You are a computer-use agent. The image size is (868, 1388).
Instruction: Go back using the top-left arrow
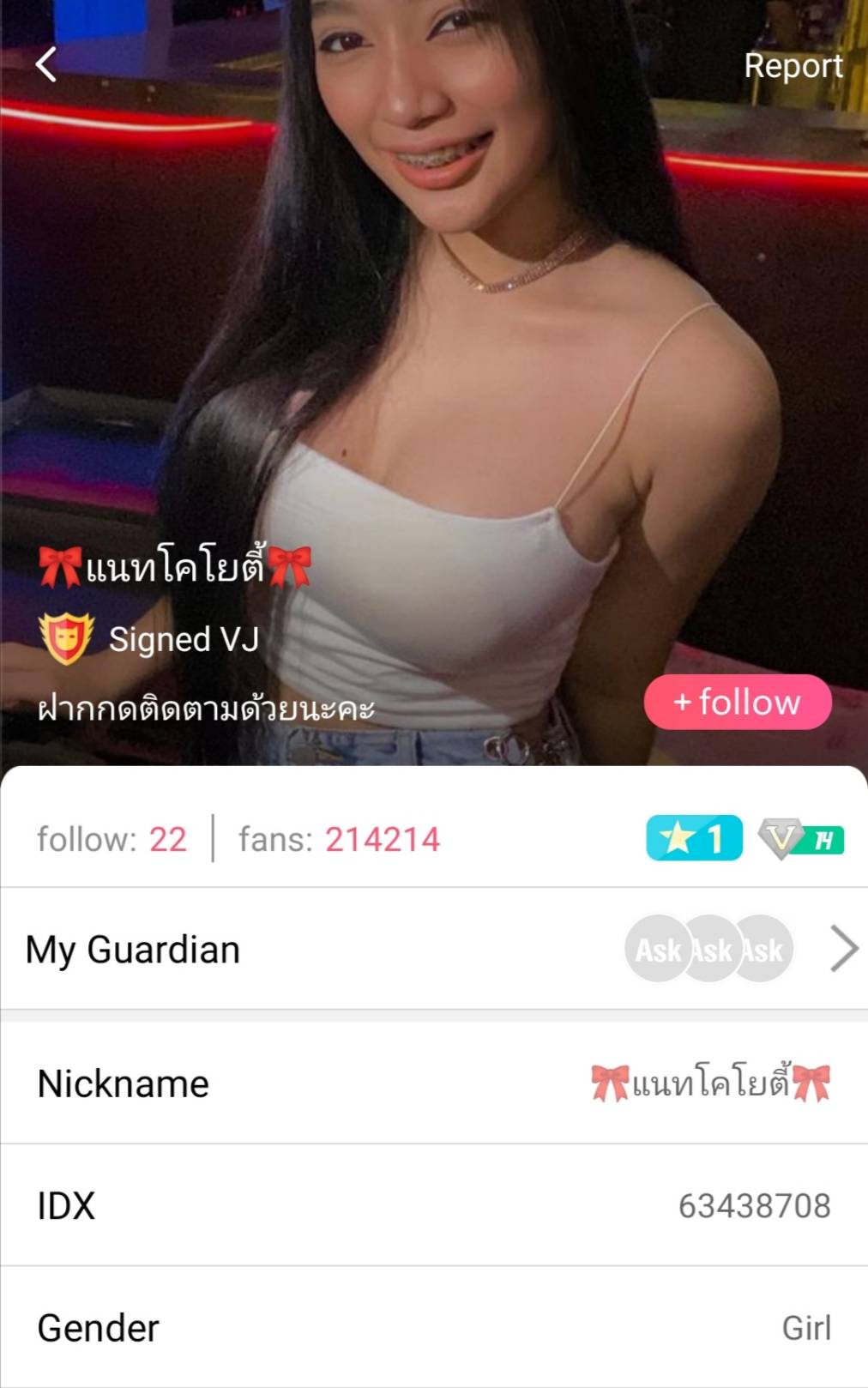[46, 64]
